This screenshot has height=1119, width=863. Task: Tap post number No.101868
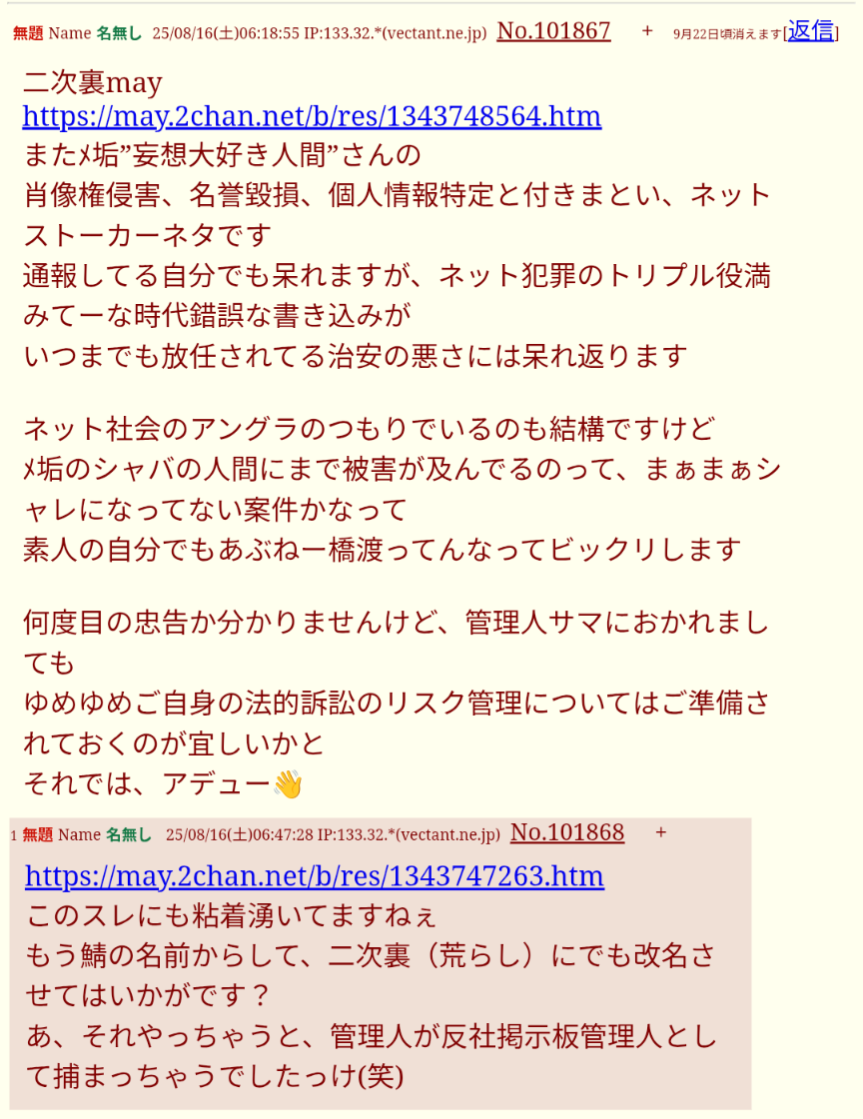[x=567, y=832]
